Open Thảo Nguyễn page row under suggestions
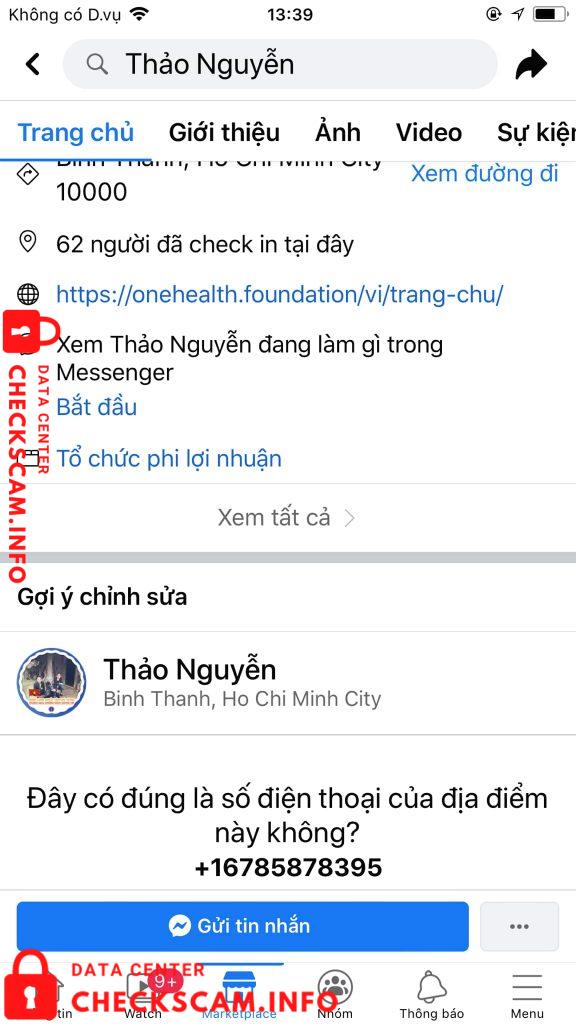 [x=288, y=682]
